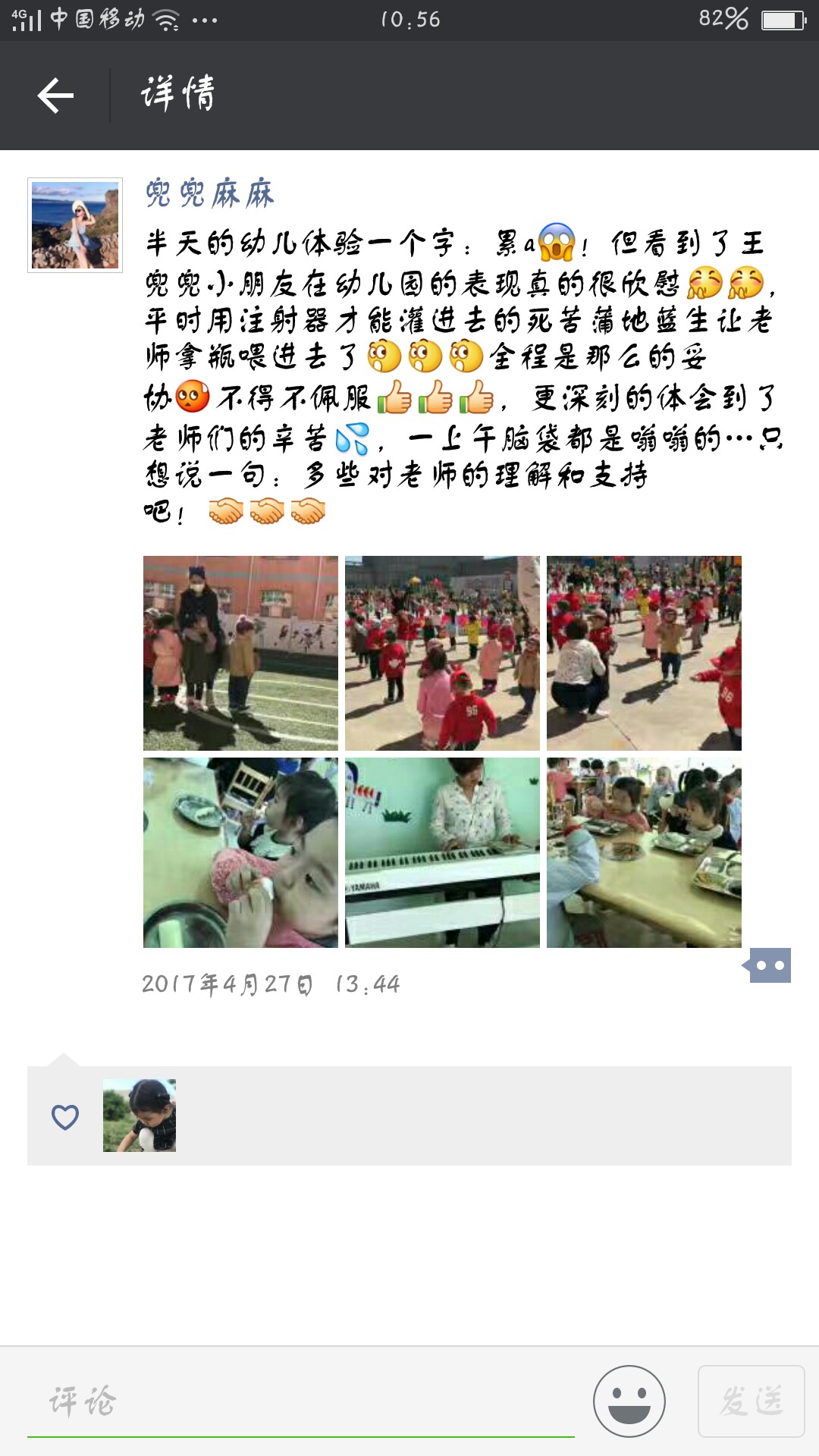View photo of squatting teacher with kids
The height and width of the screenshot is (1456, 819).
(644, 653)
